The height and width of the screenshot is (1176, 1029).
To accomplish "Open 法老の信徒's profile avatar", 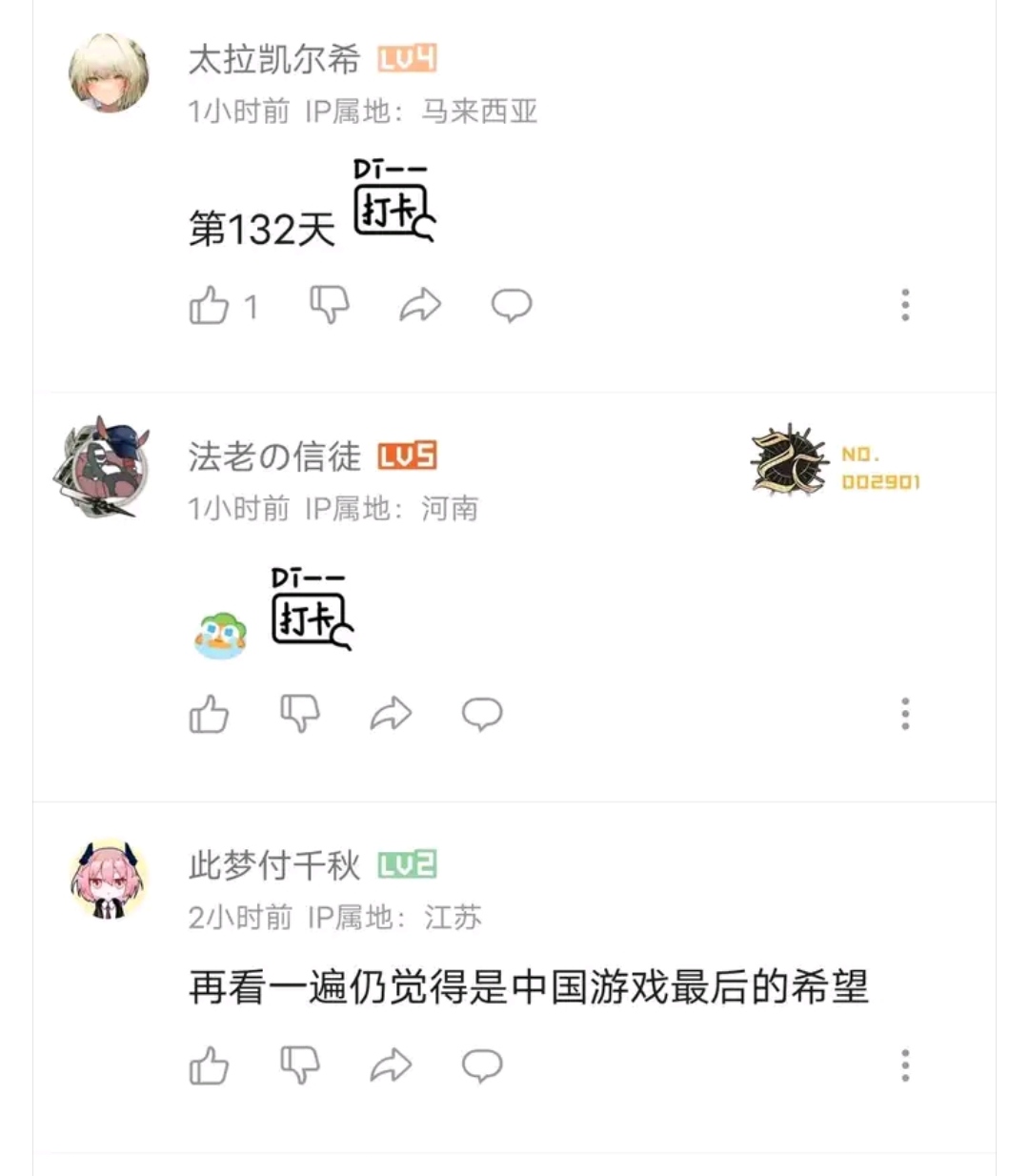I will click(103, 469).
